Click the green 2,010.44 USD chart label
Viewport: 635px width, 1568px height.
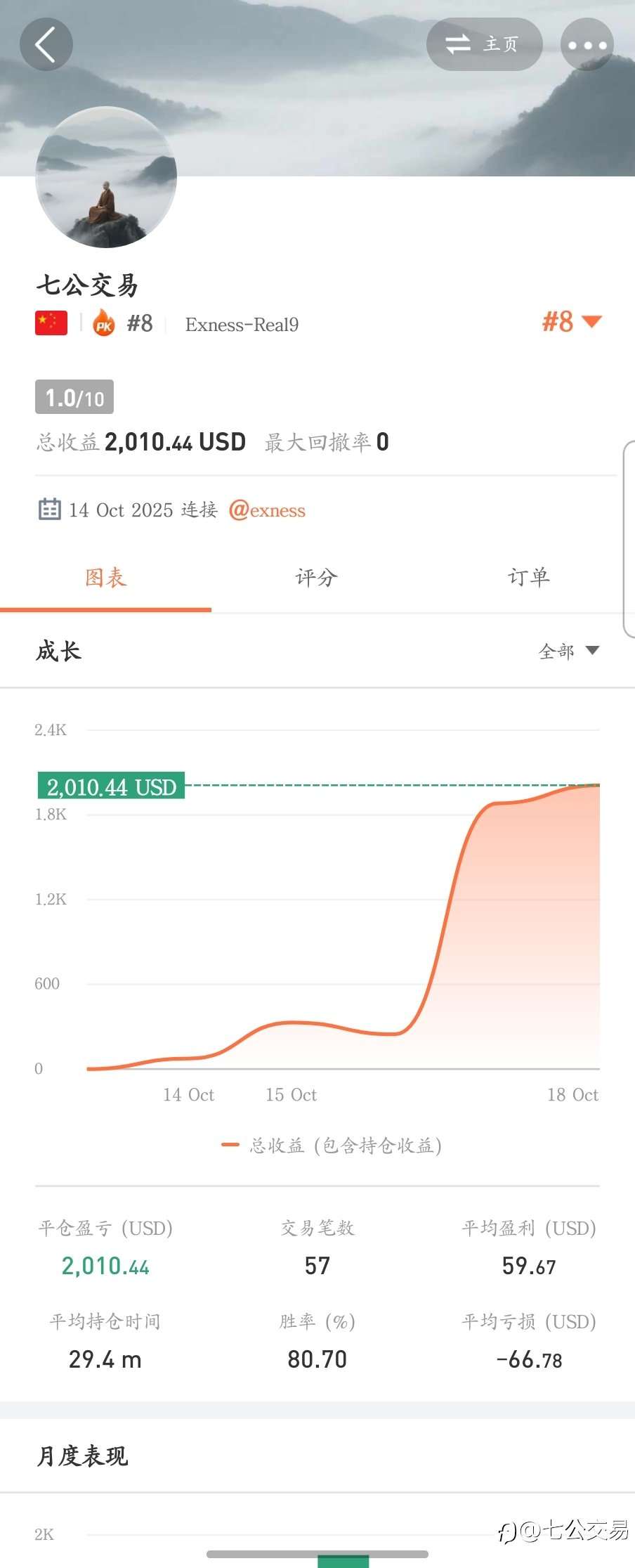pyautogui.click(x=110, y=786)
